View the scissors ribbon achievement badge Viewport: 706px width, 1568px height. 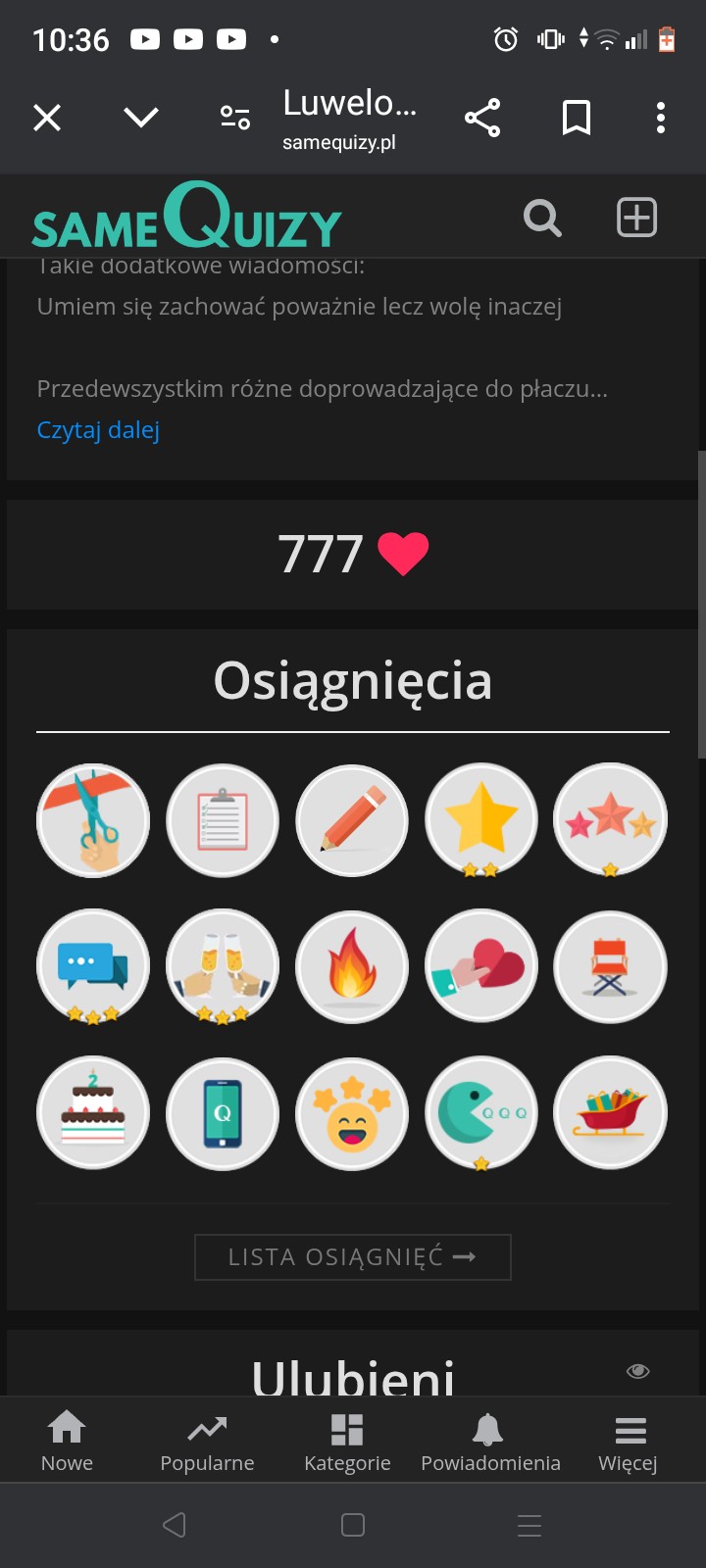click(x=93, y=820)
